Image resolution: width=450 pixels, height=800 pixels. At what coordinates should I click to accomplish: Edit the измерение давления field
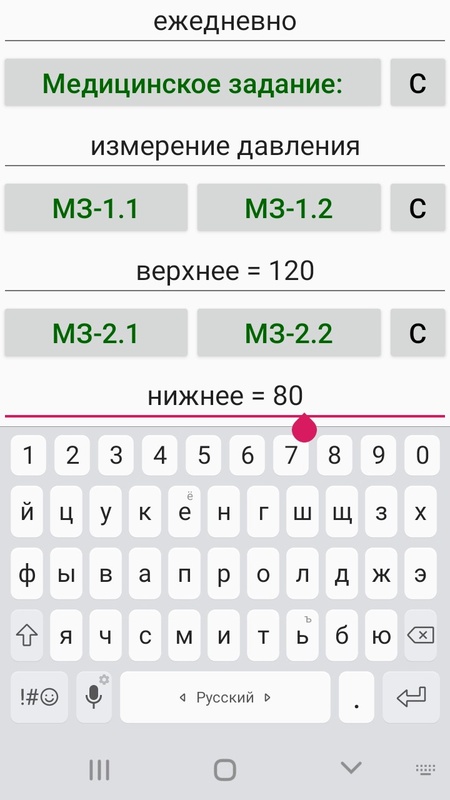pyautogui.click(x=225, y=146)
